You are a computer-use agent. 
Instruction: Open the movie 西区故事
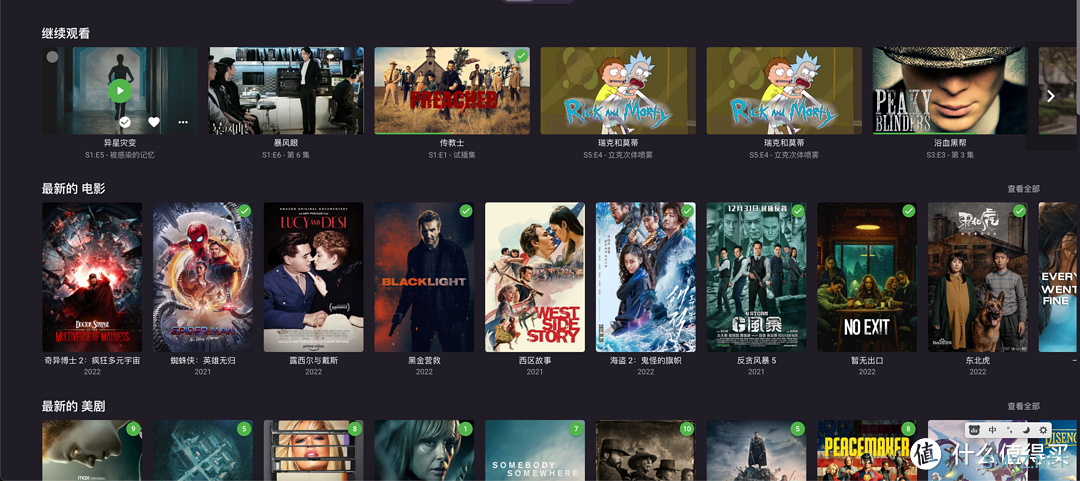pyautogui.click(x=535, y=277)
